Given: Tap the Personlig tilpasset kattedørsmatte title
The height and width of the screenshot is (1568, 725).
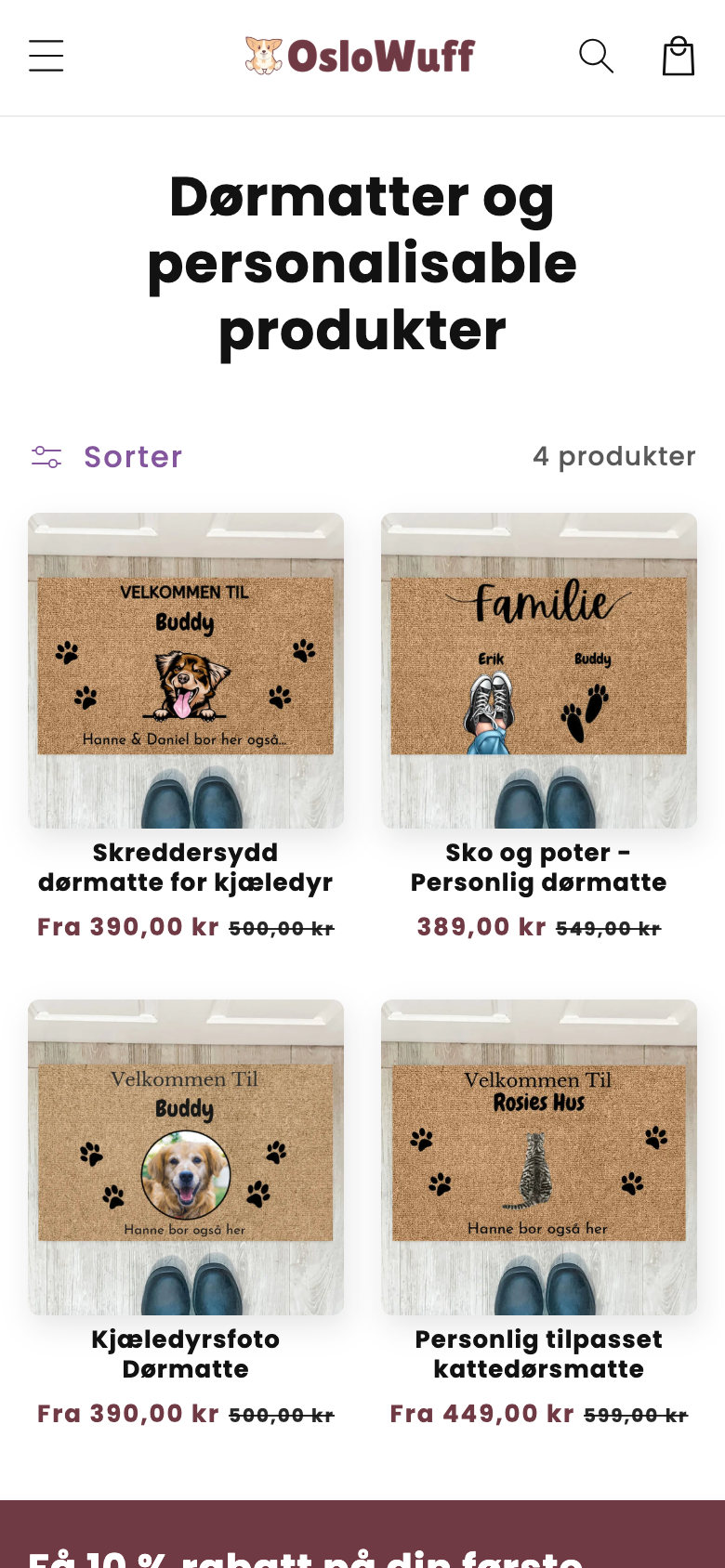Looking at the screenshot, I should point(539,1353).
